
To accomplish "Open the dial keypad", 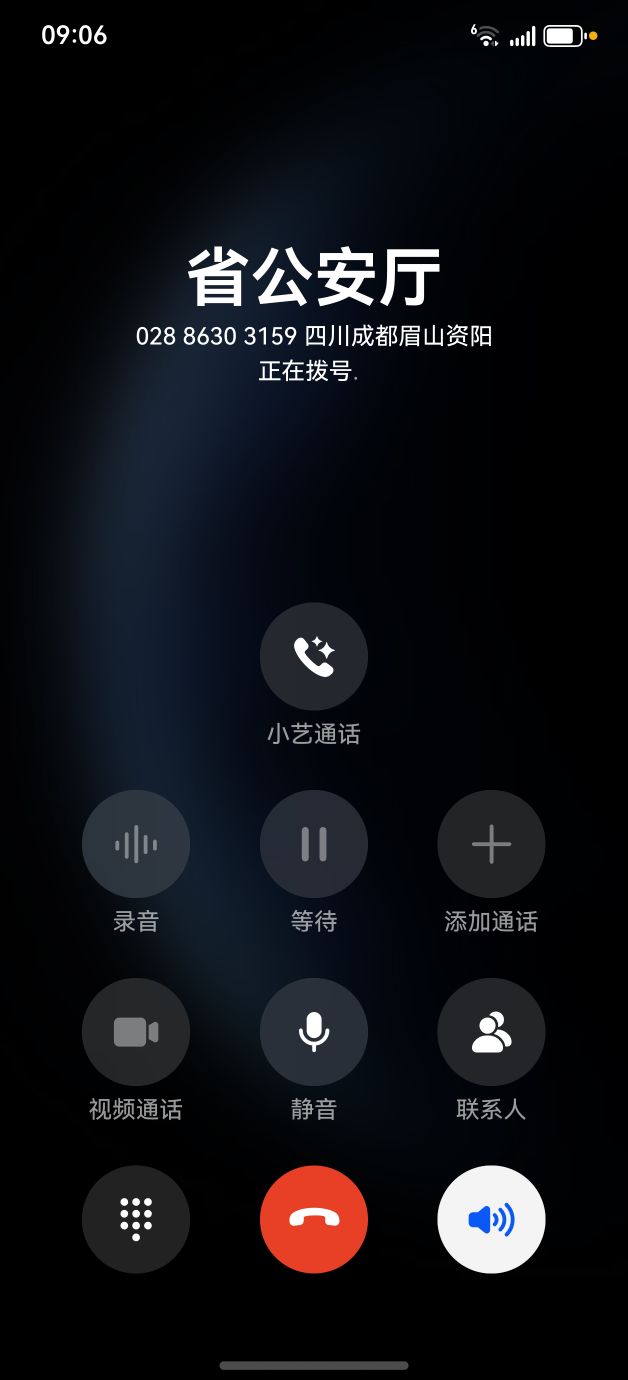I will point(136,1219).
